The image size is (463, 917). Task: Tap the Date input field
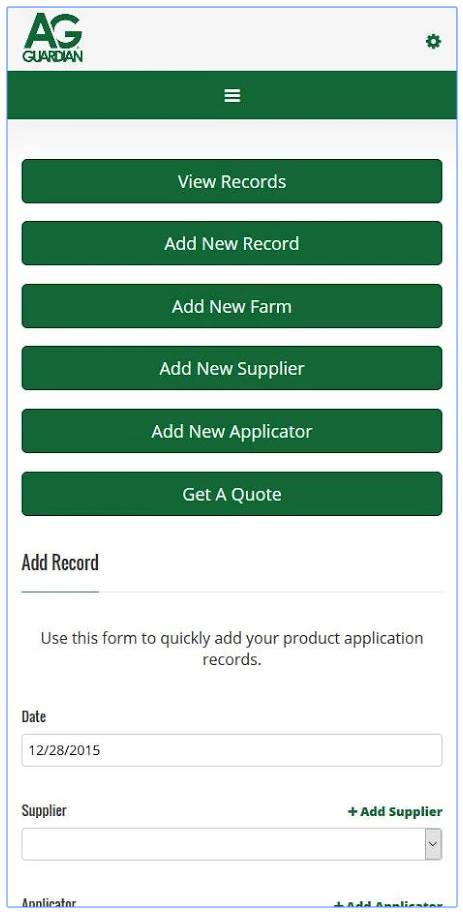coord(232,750)
